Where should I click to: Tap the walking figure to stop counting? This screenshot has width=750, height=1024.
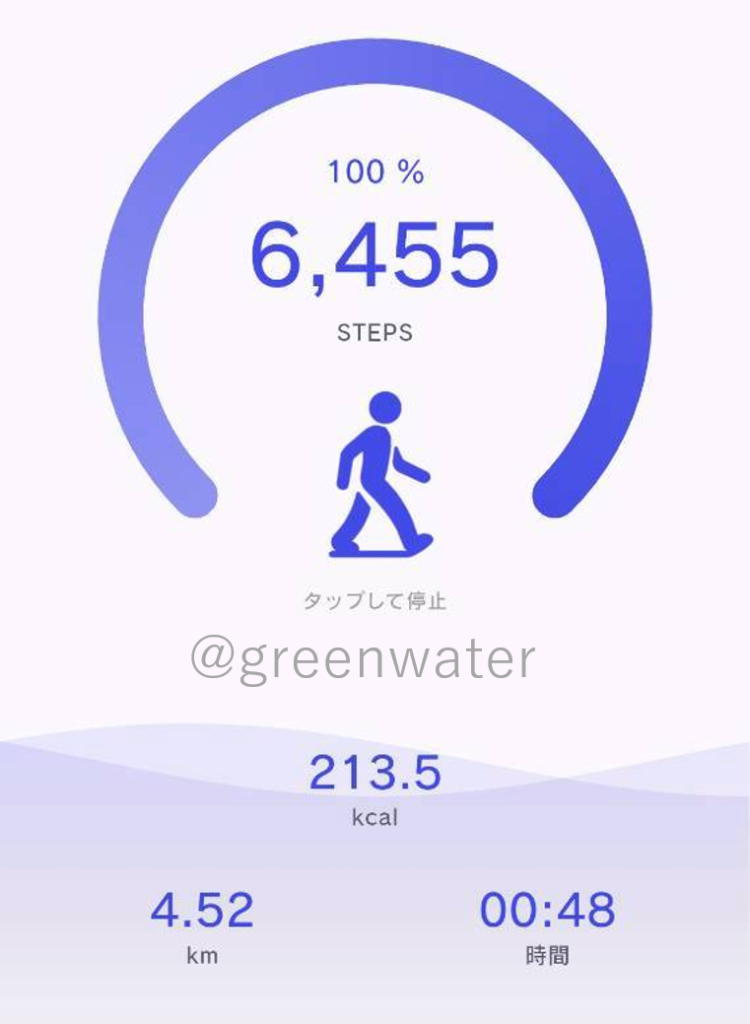379,476
